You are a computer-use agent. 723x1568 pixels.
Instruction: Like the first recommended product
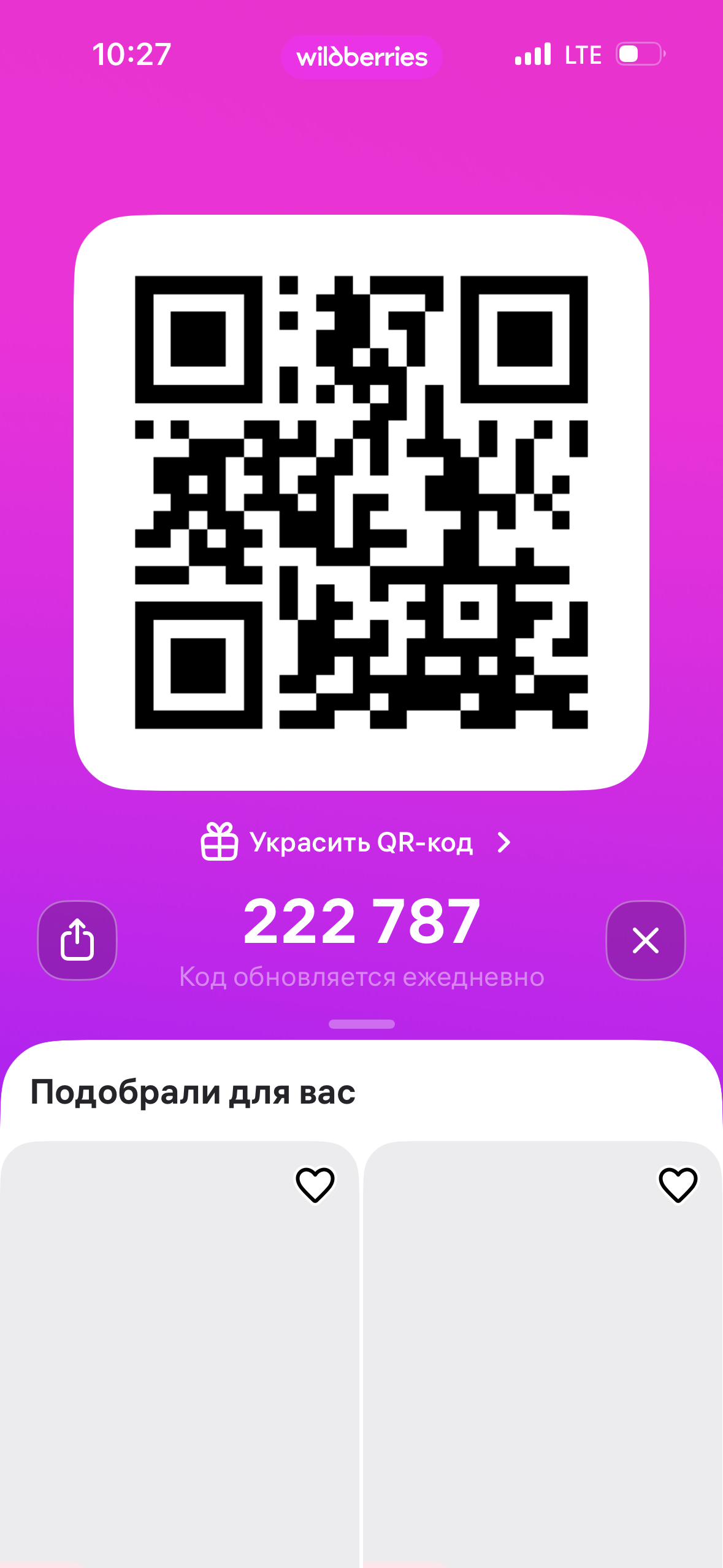[x=315, y=1184]
